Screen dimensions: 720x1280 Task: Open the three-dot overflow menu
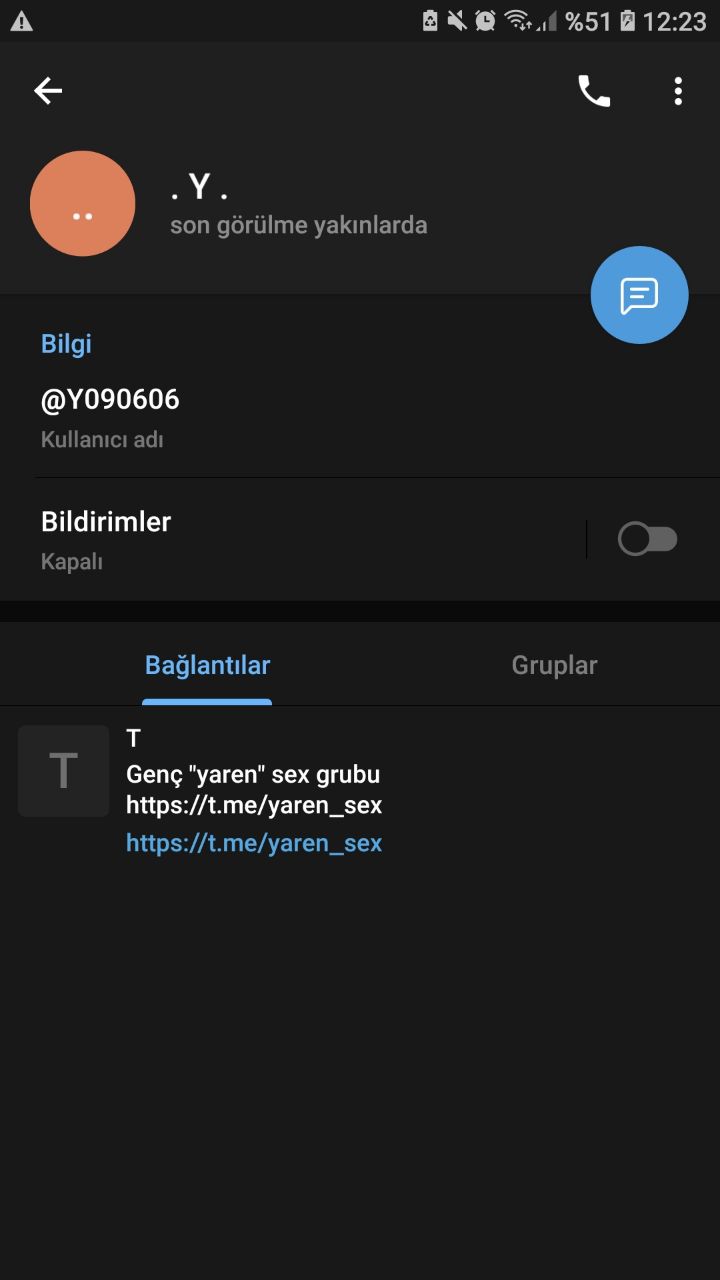tap(678, 91)
